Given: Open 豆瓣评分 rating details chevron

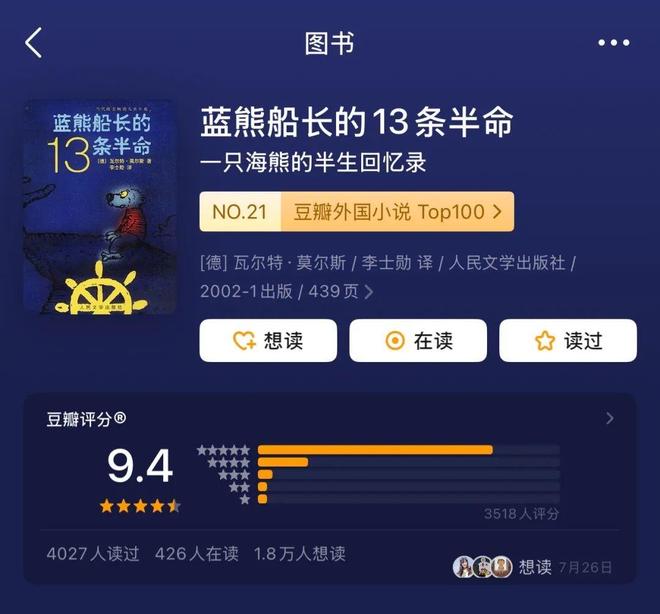Looking at the screenshot, I should [610, 419].
